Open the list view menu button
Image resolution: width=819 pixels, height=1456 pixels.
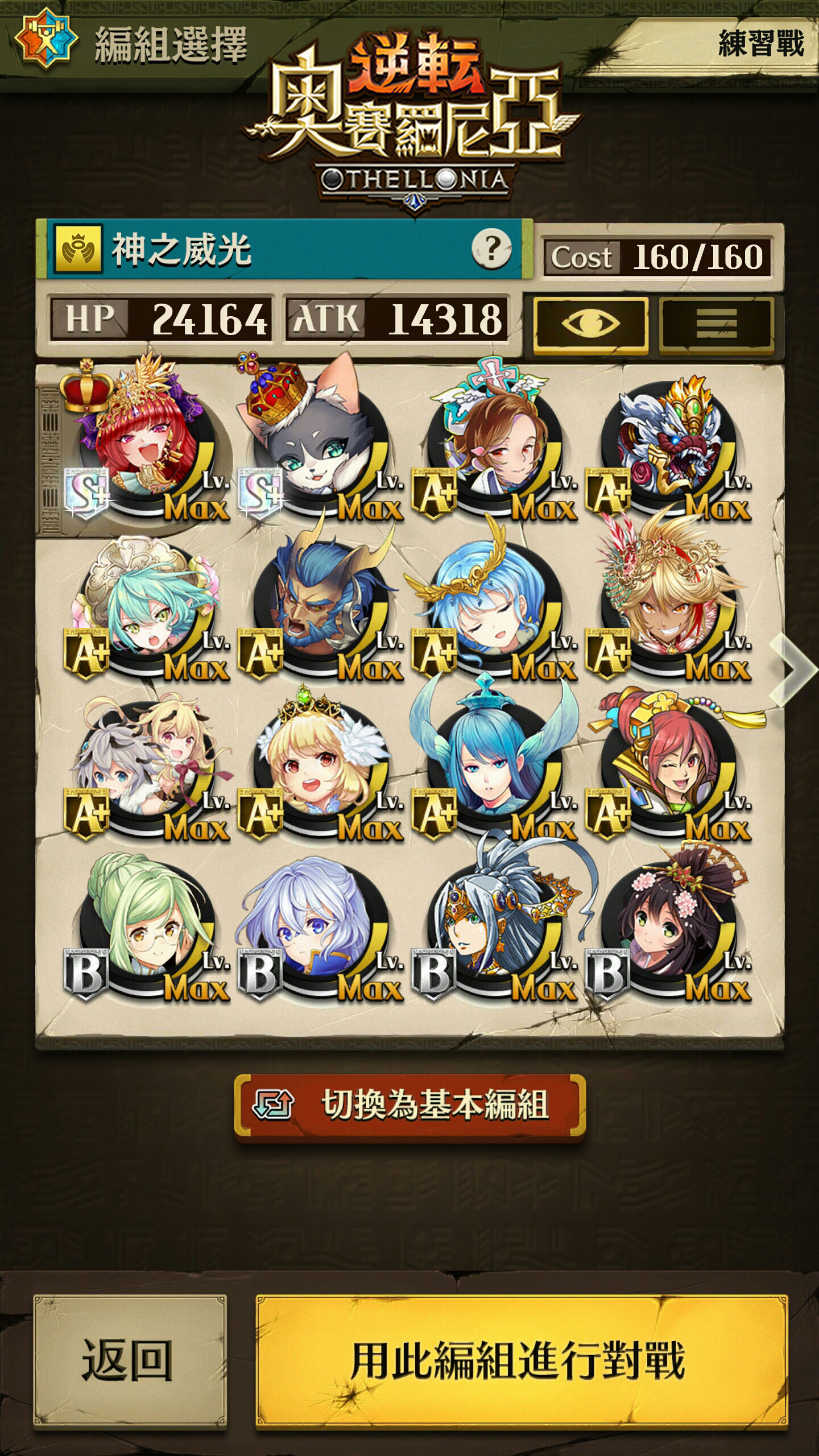[x=716, y=325]
